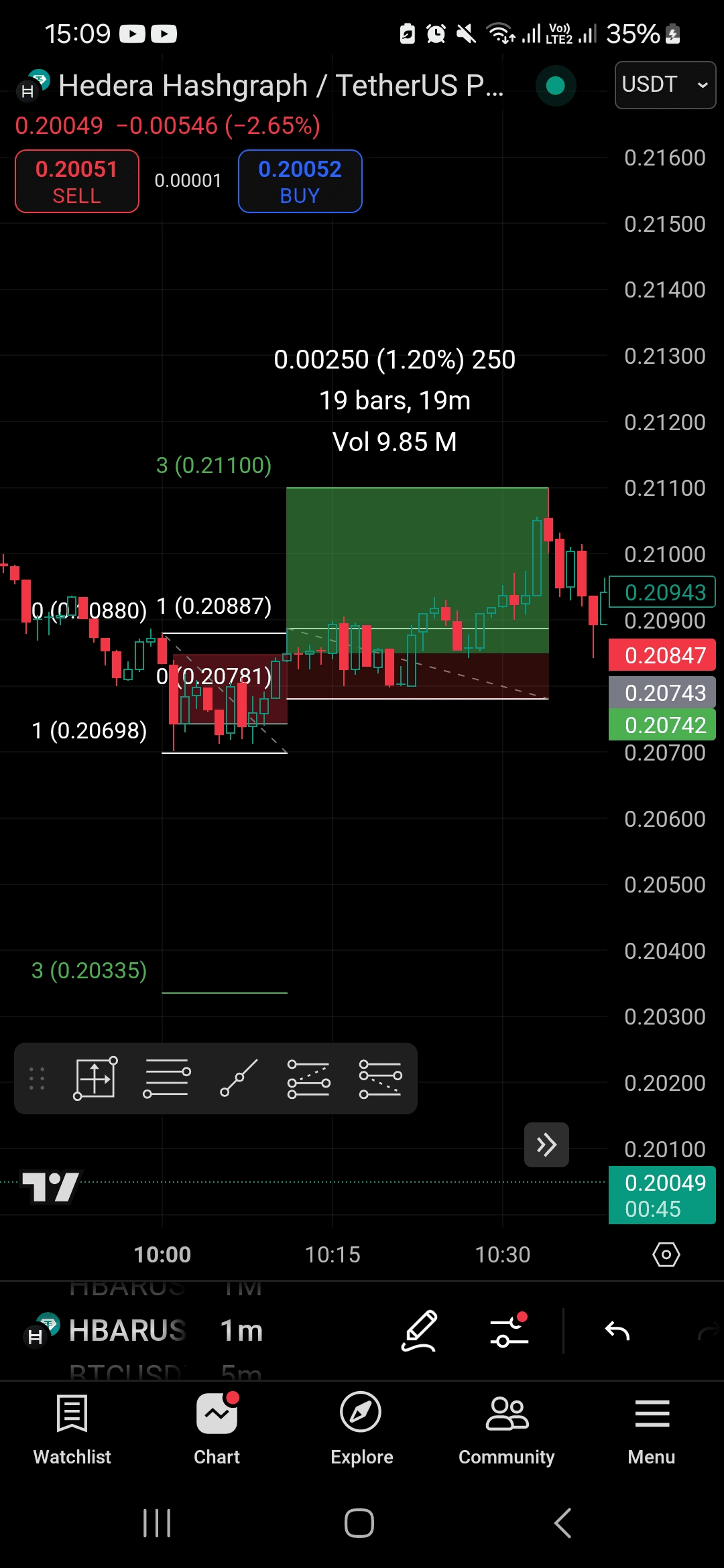The height and width of the screenshot is (1568, 724).
Task: Open chart scale settings hexagon icon
Action: coord(666,1254)
